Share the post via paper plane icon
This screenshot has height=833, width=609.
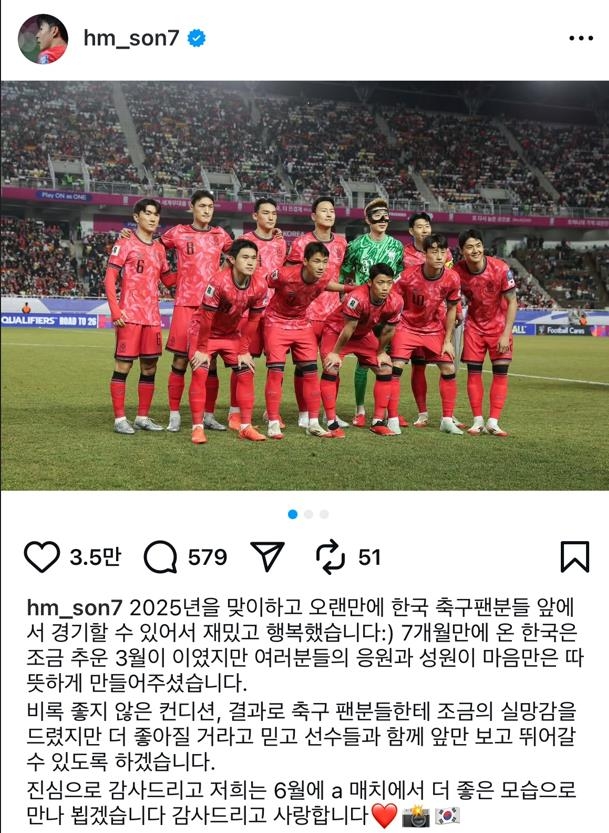pyautogui.click(x=267, y=557)
